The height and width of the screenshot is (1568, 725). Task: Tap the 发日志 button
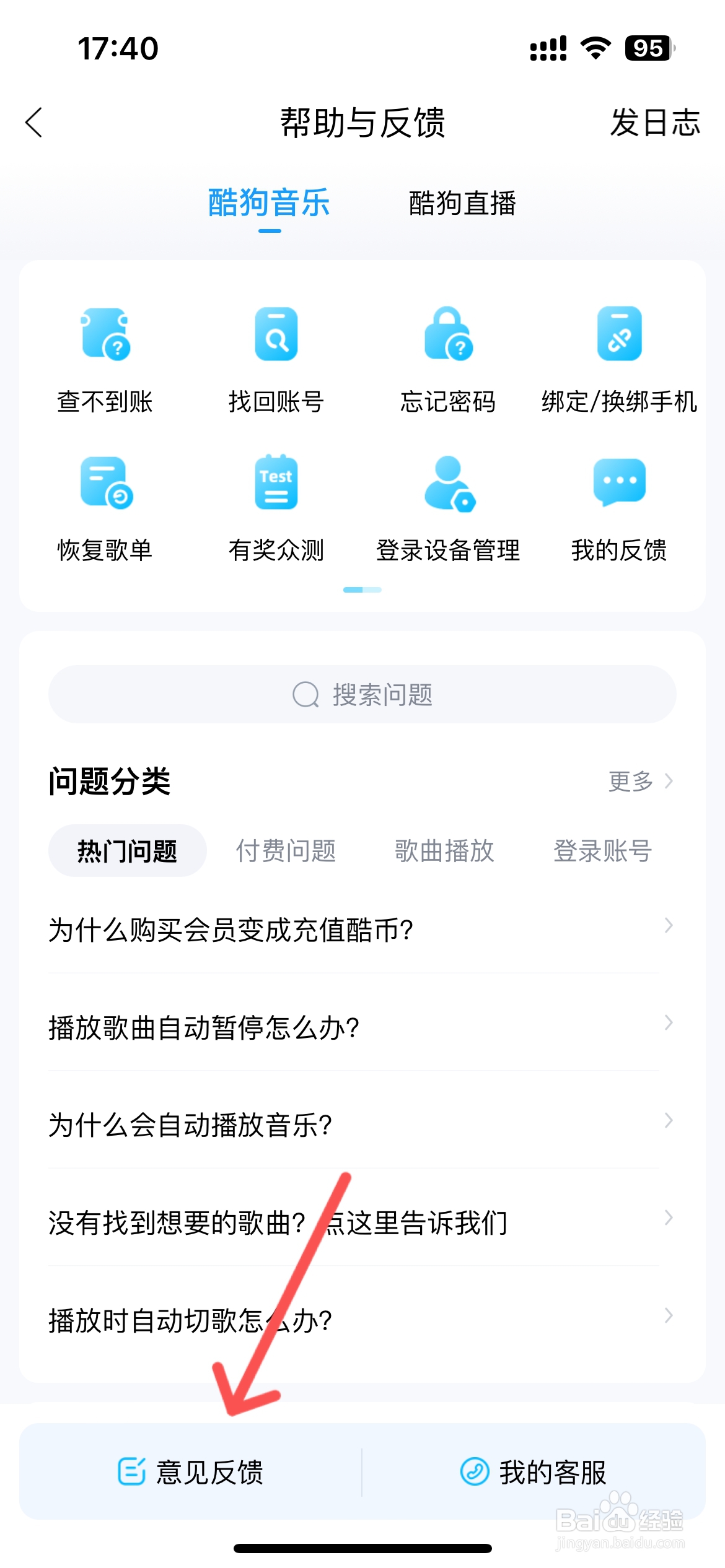tap(654, 123)
